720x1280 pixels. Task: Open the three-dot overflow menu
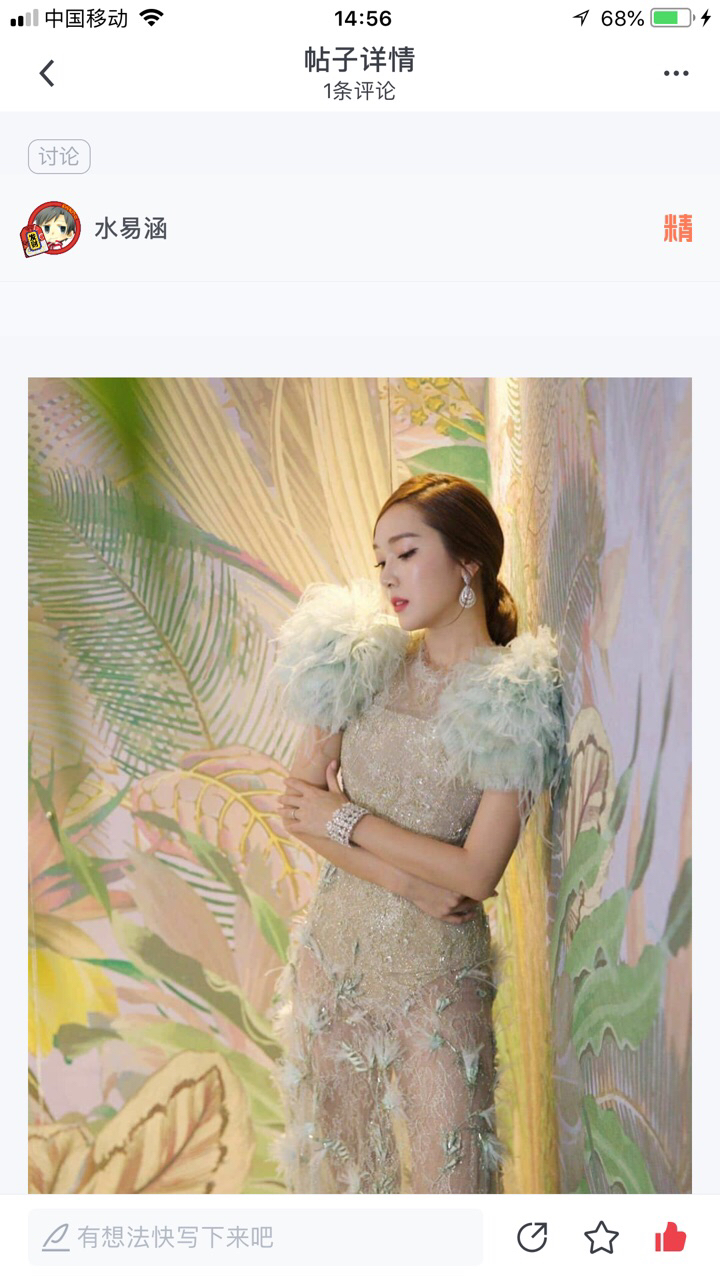click(x=676, y=73)
